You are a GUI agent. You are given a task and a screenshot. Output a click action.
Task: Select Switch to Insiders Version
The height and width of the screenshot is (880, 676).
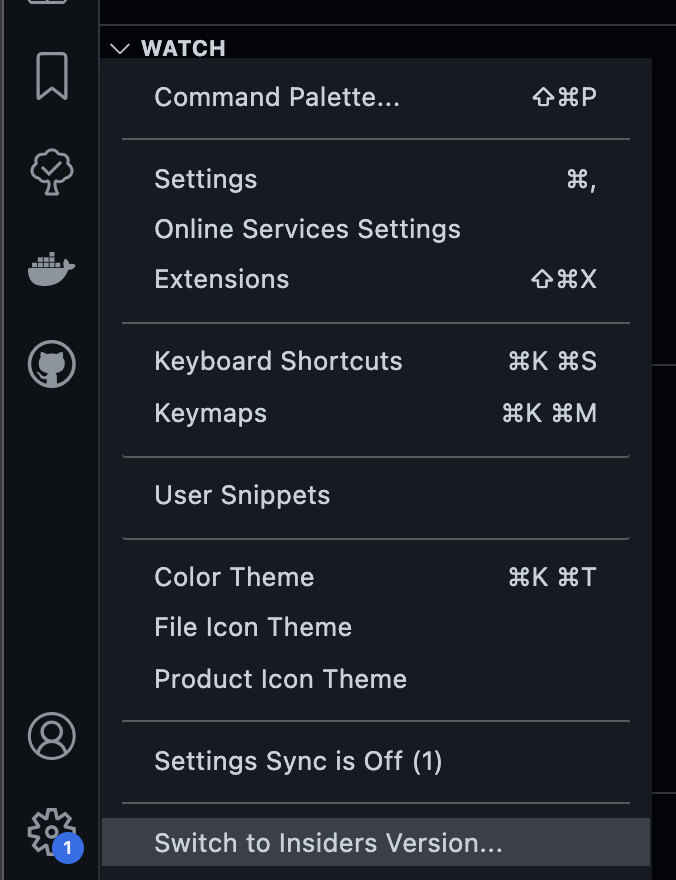(328, 843)
